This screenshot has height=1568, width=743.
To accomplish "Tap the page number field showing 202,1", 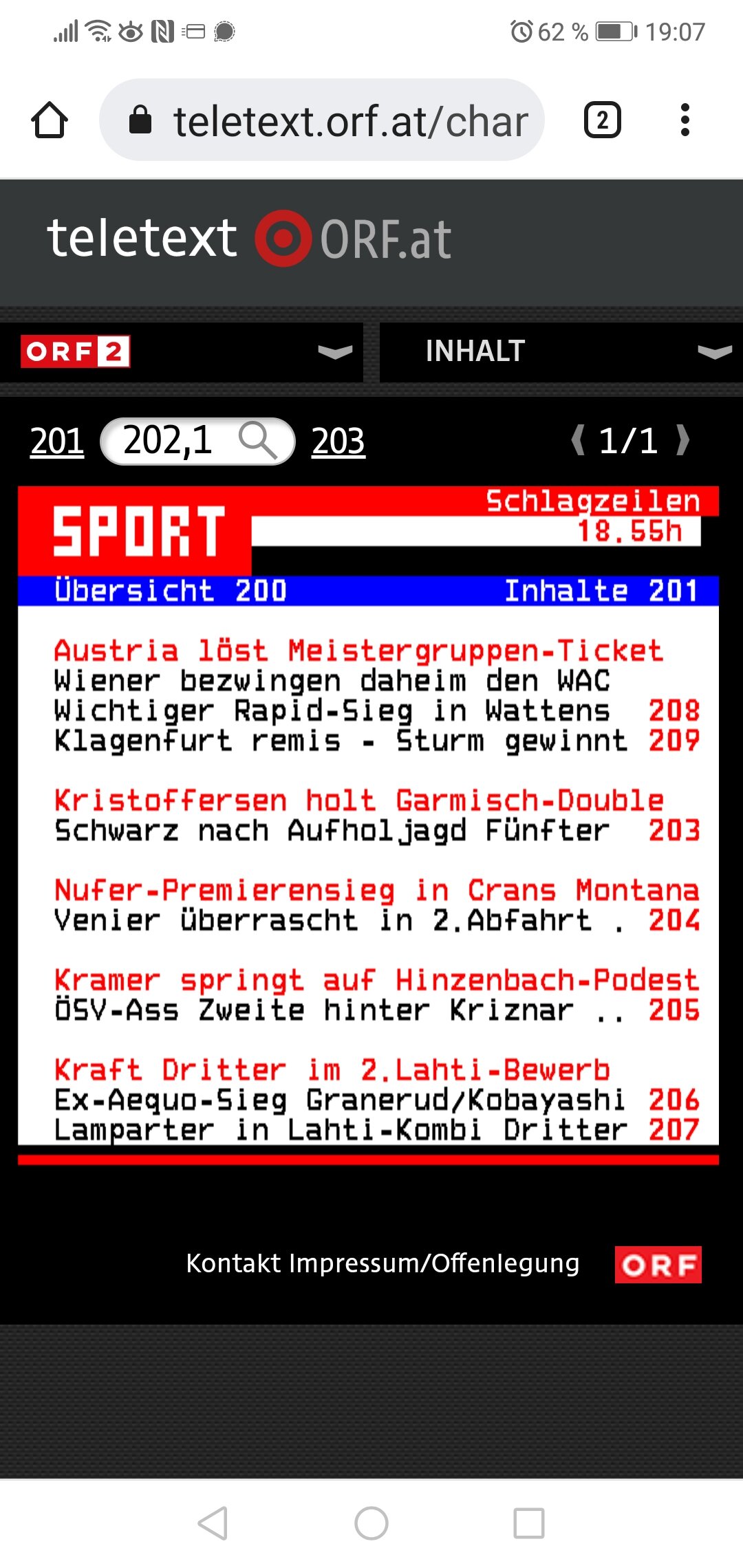I will point(197,441).
